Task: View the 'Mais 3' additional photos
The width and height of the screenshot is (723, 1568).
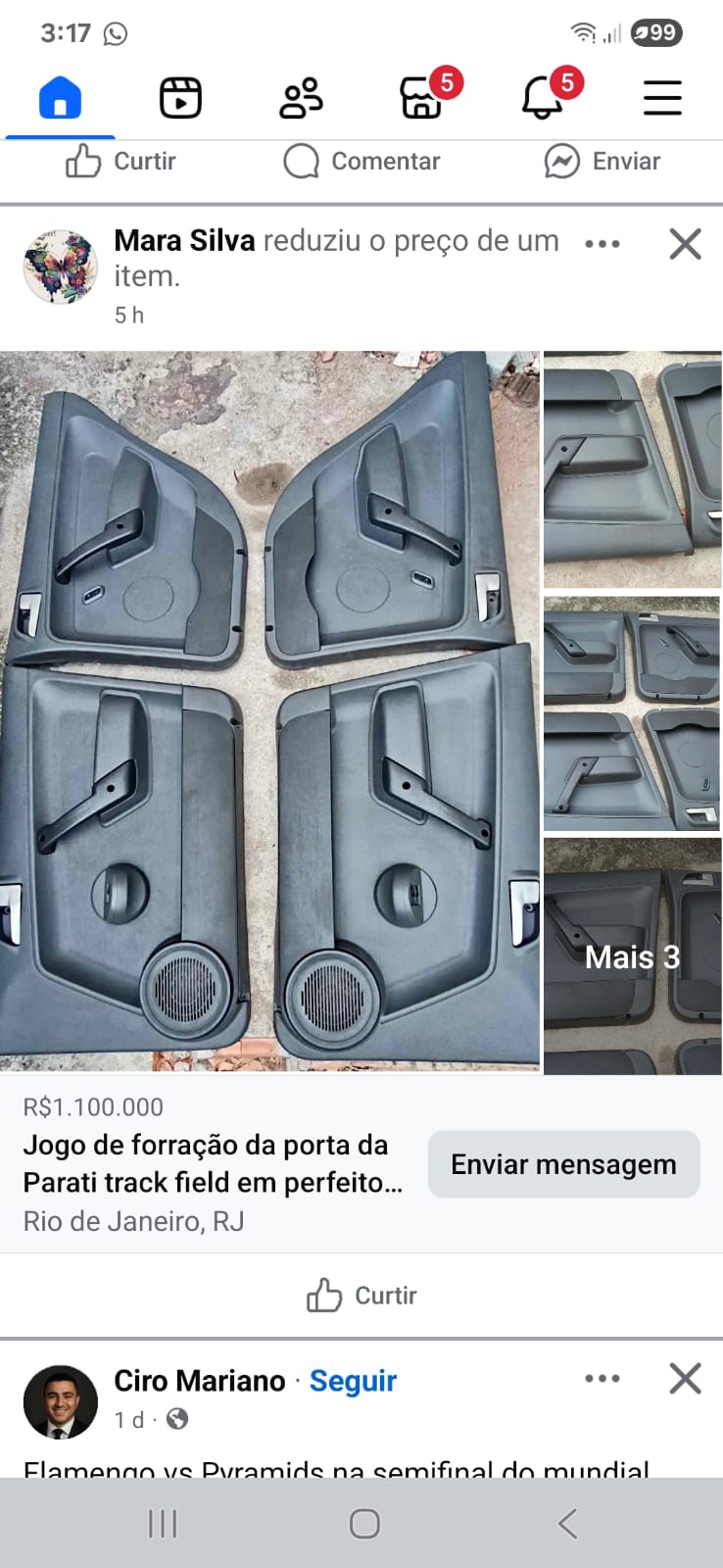Action: (x=632, y=956)
